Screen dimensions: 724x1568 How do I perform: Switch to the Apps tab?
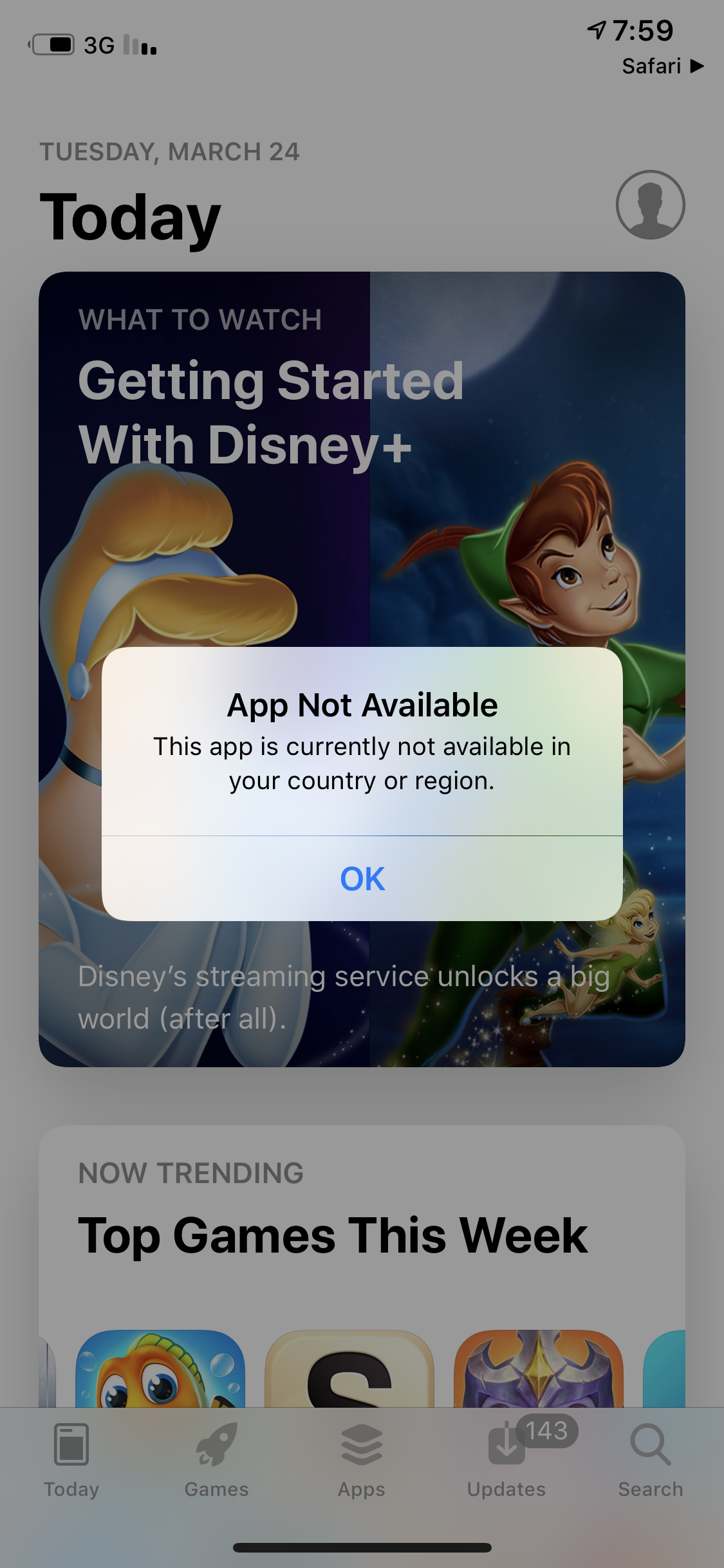362,1461
